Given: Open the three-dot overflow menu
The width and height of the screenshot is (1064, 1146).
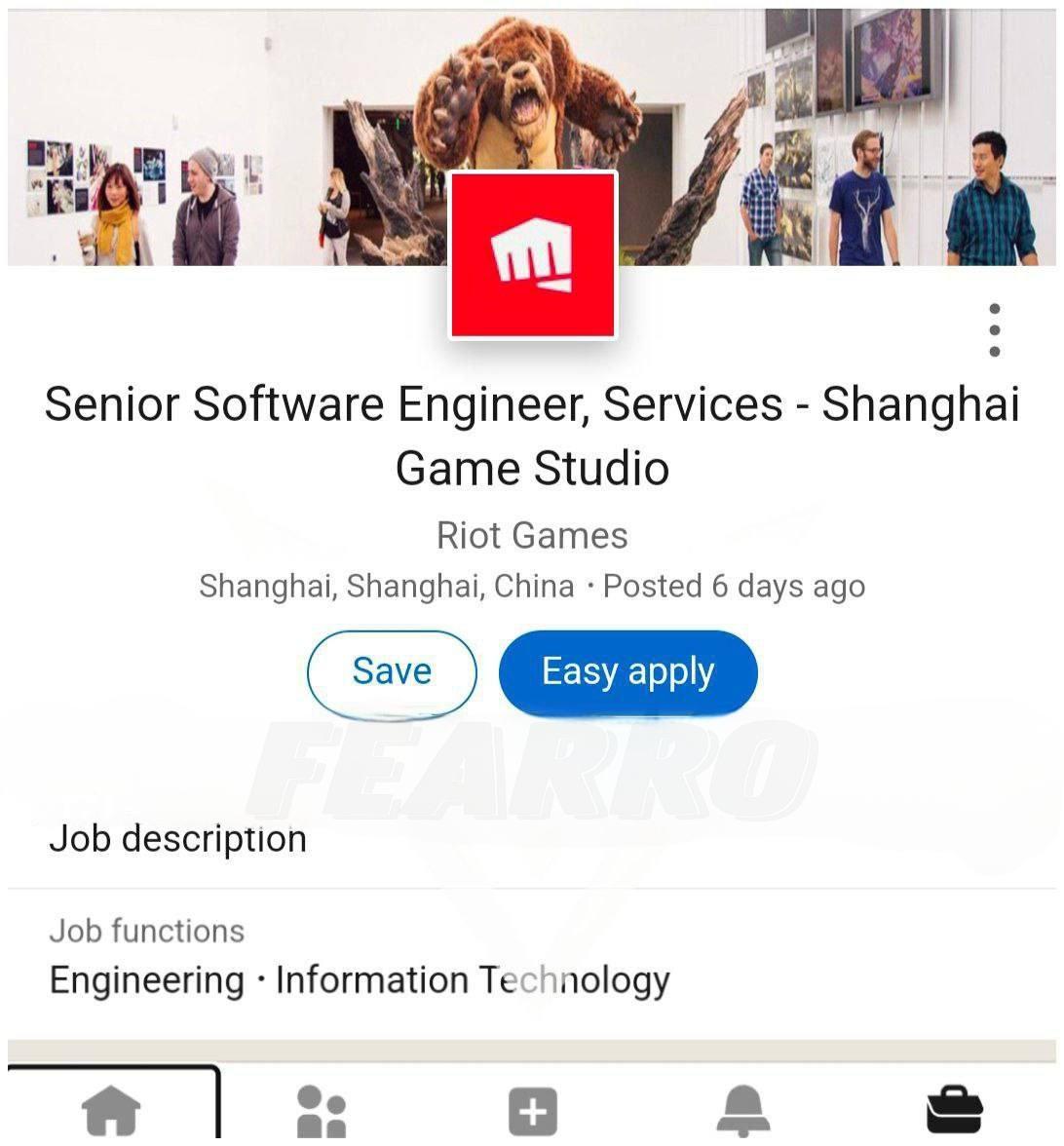Looking at the screenshot, I should [x=994, y=330].
